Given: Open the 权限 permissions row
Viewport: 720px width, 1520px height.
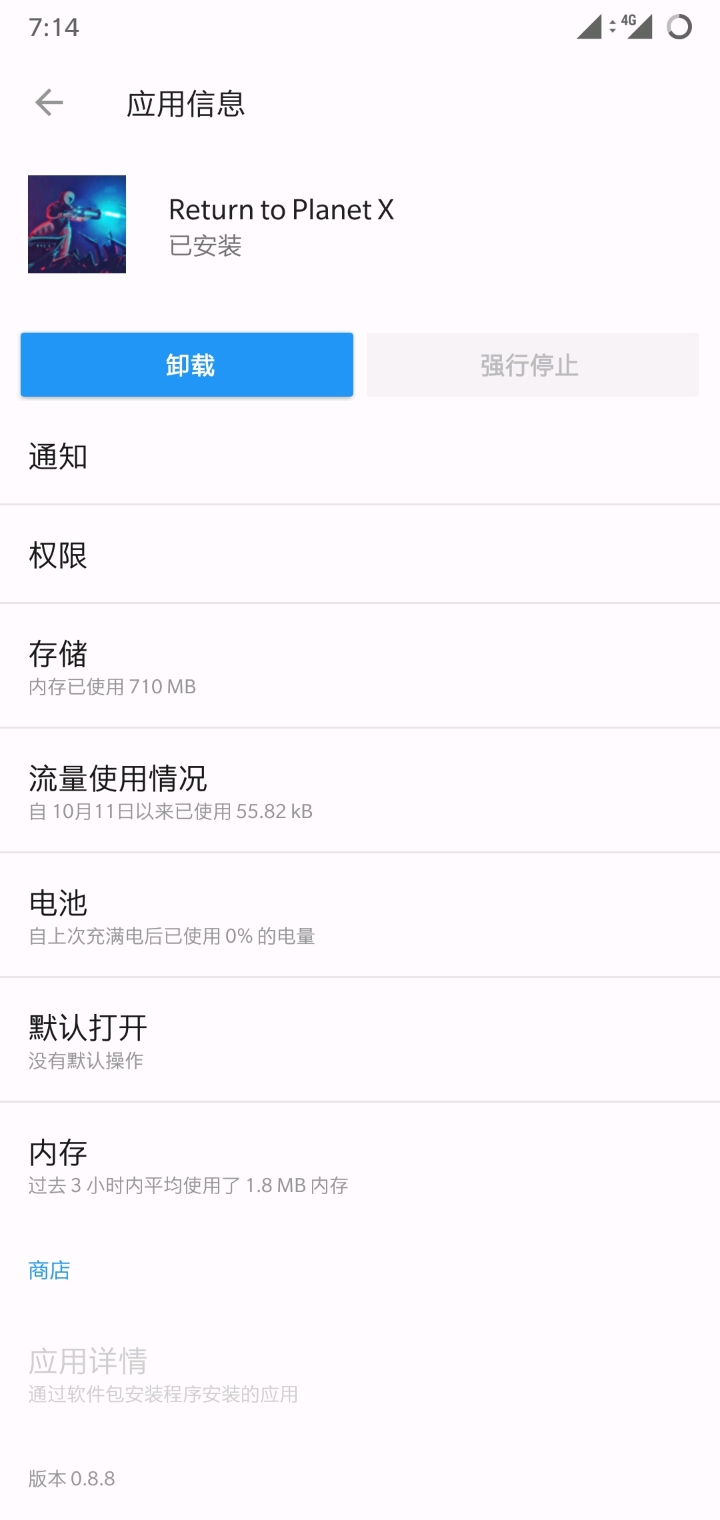Looking at the screenshot, I should tap(360, 555).
